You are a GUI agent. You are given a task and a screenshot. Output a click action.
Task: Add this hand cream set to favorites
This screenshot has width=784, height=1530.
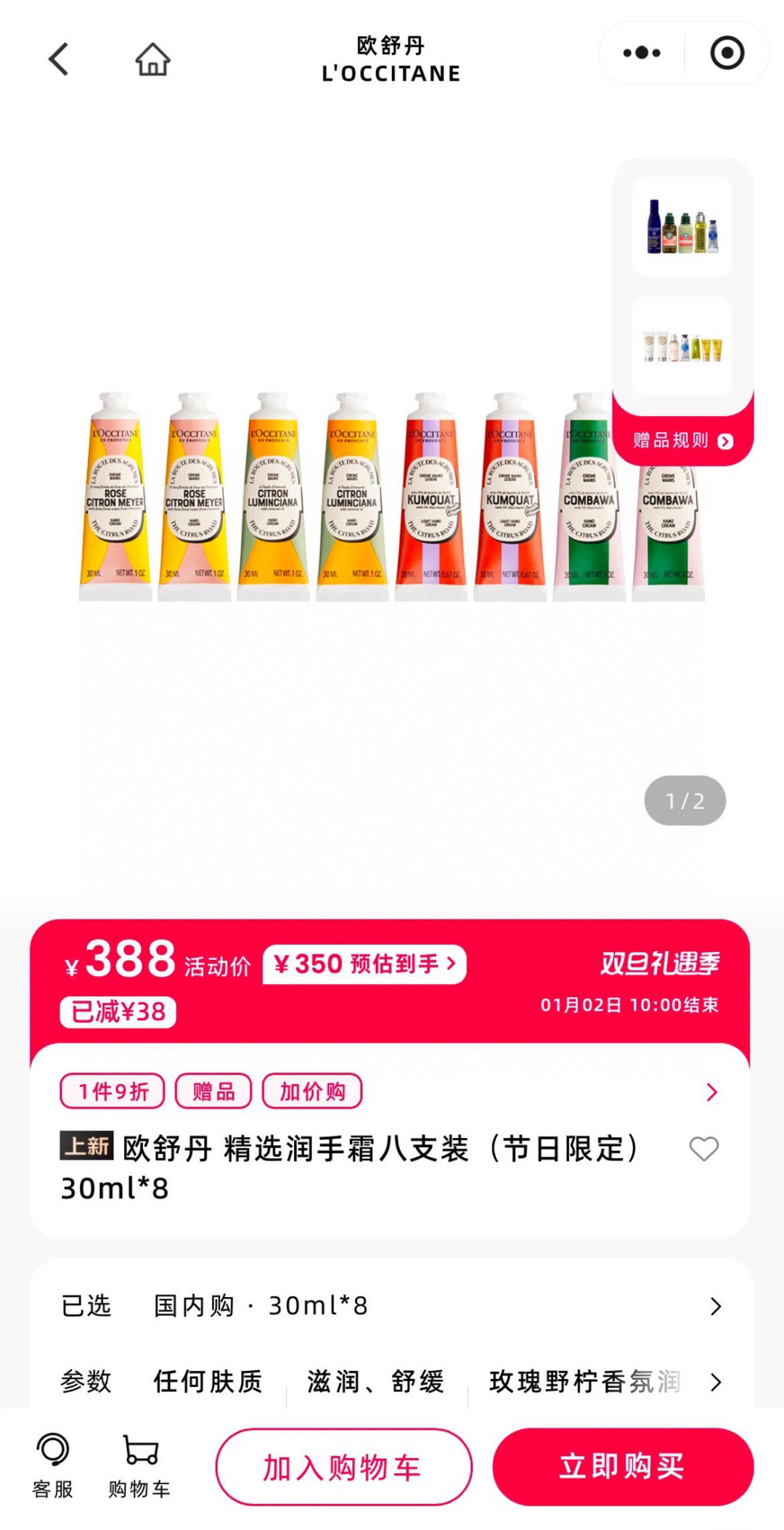click(703, 1149)
